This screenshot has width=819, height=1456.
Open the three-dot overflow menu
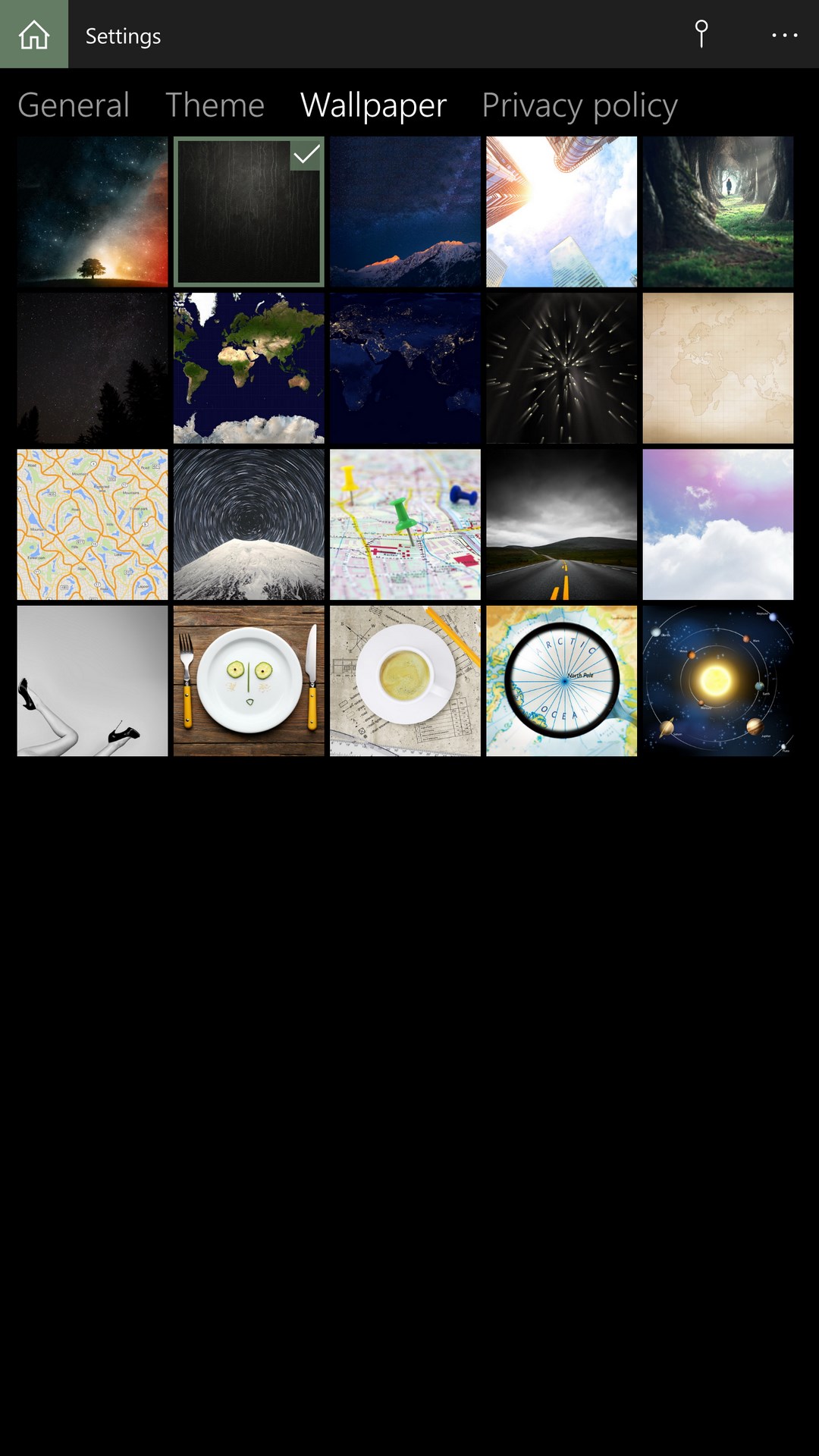point(784,35)
